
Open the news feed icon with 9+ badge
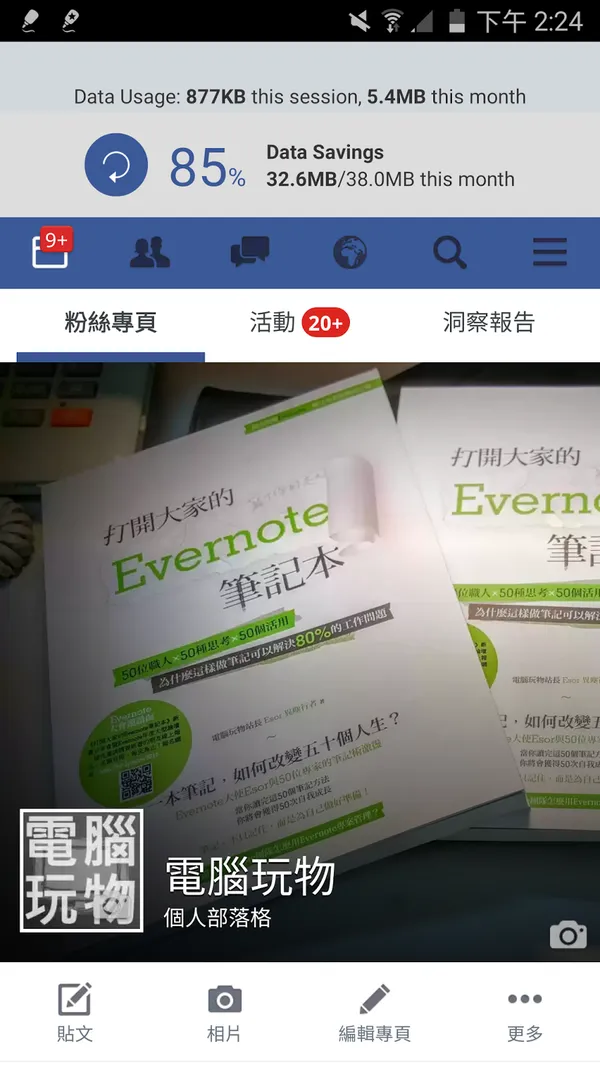tap(50, 250)
